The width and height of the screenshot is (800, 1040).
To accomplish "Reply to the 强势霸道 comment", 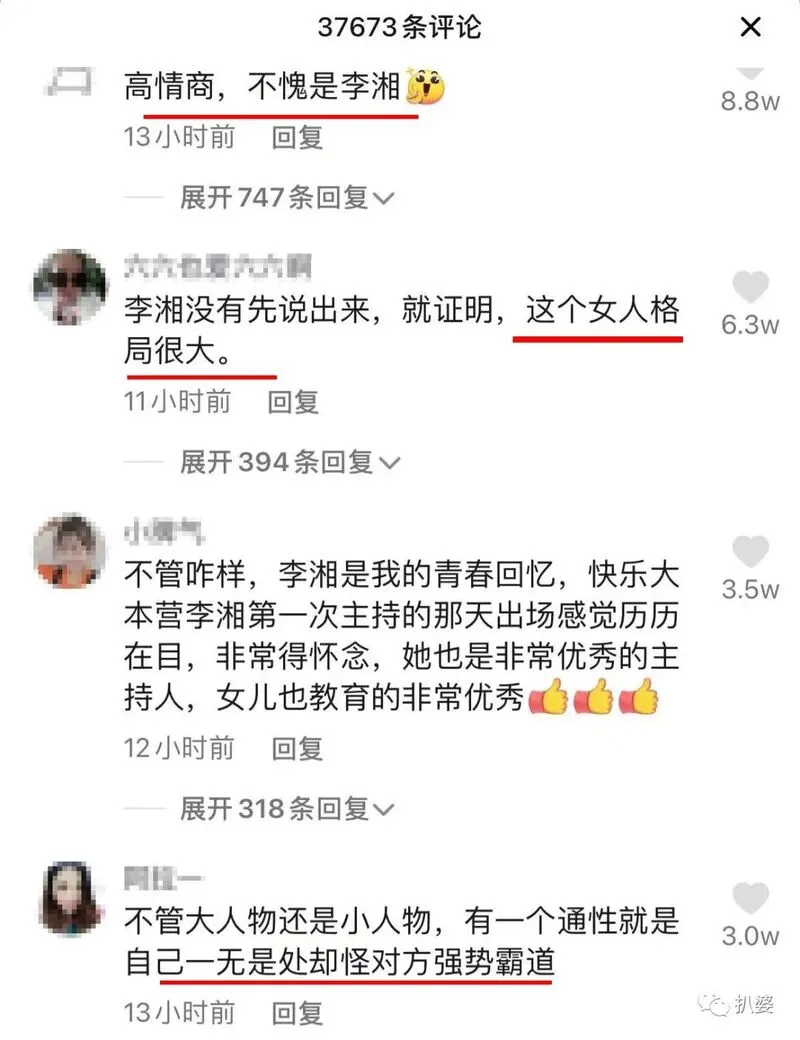I will (x=298, y=1012).
